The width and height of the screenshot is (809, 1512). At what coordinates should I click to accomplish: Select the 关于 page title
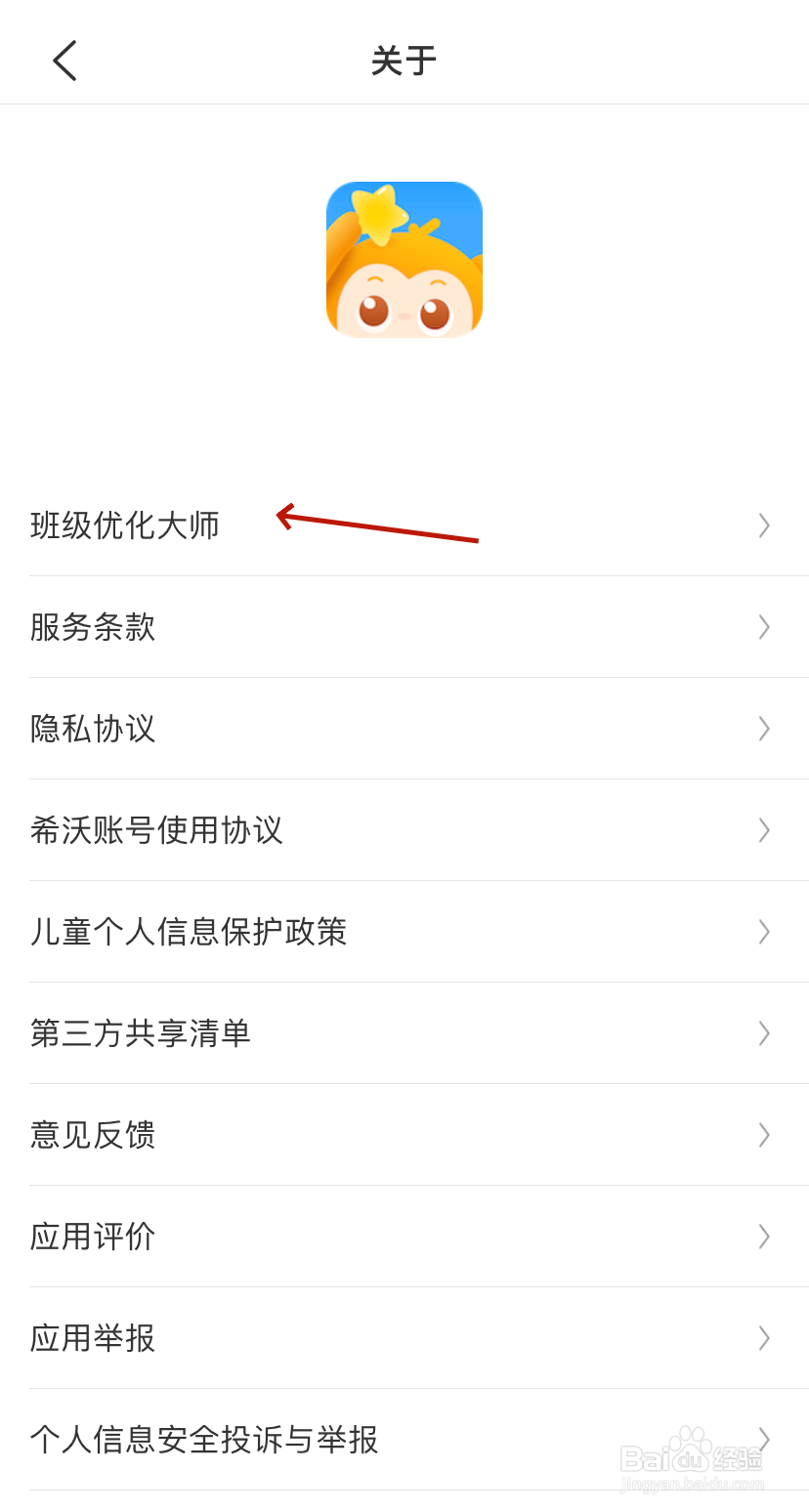[x=404, y=61]
